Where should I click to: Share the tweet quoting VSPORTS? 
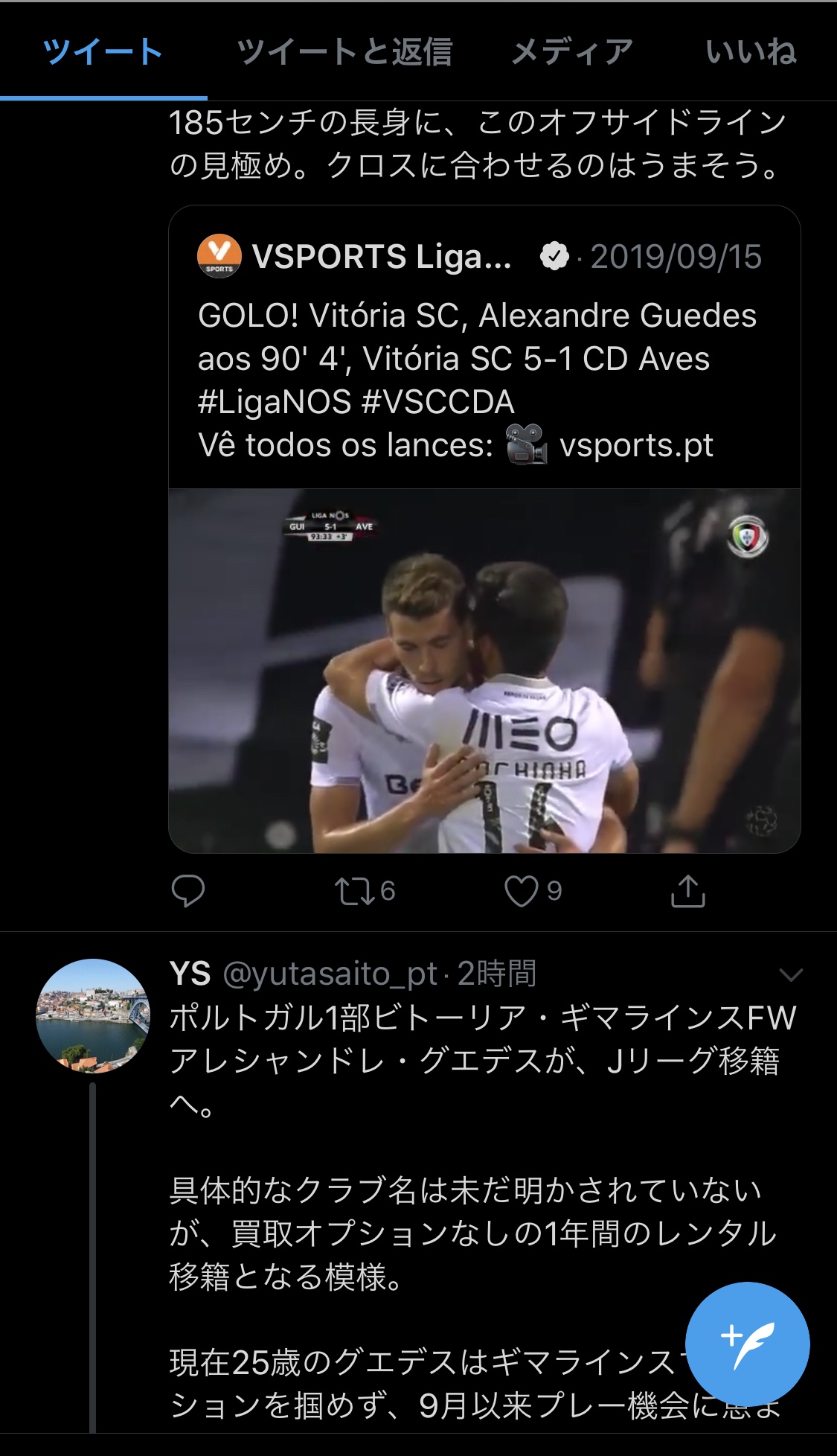[x=687, y=891]
